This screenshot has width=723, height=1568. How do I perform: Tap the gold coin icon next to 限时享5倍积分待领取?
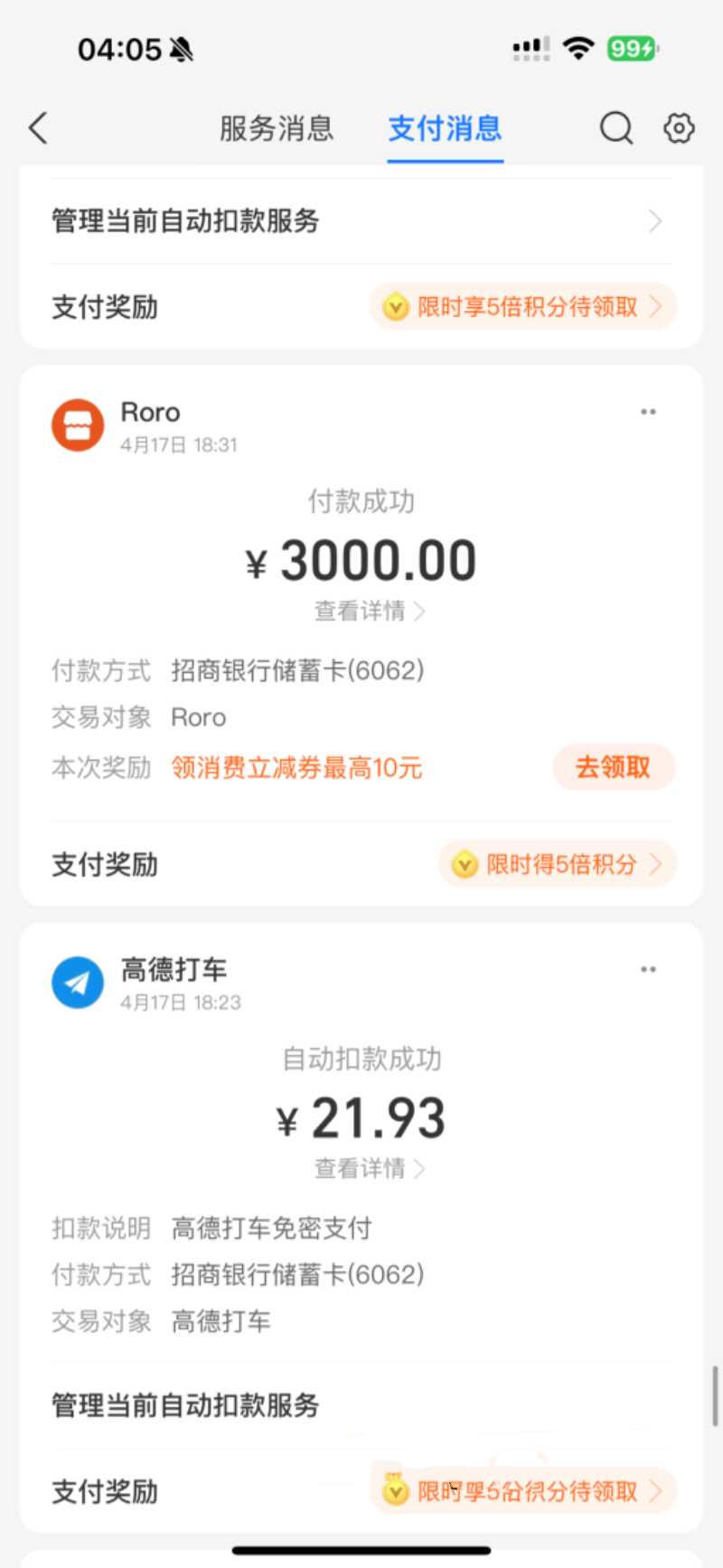tap(395, 307)
